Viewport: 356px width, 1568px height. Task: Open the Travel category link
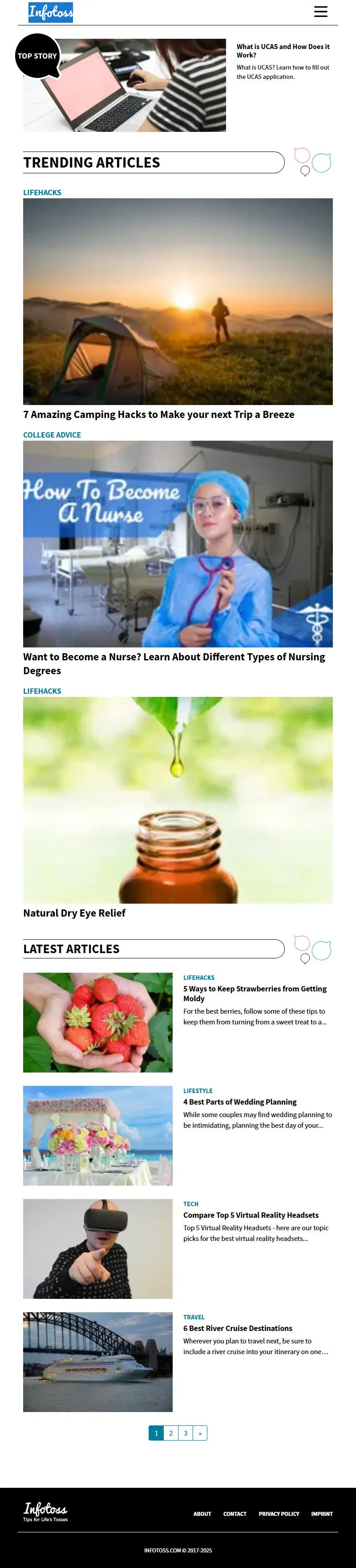pyautogui.click(x=194, y=1317)
